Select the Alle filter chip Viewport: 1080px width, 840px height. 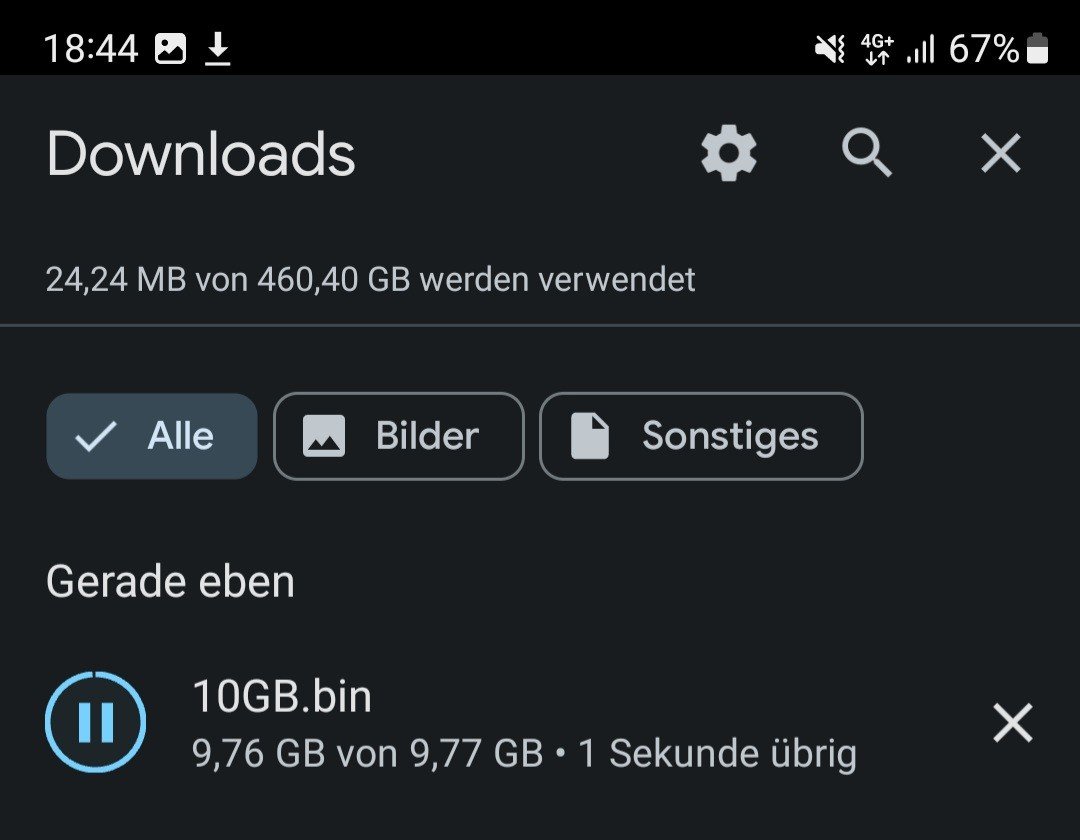pyautogui.click(x=152, y=436)
